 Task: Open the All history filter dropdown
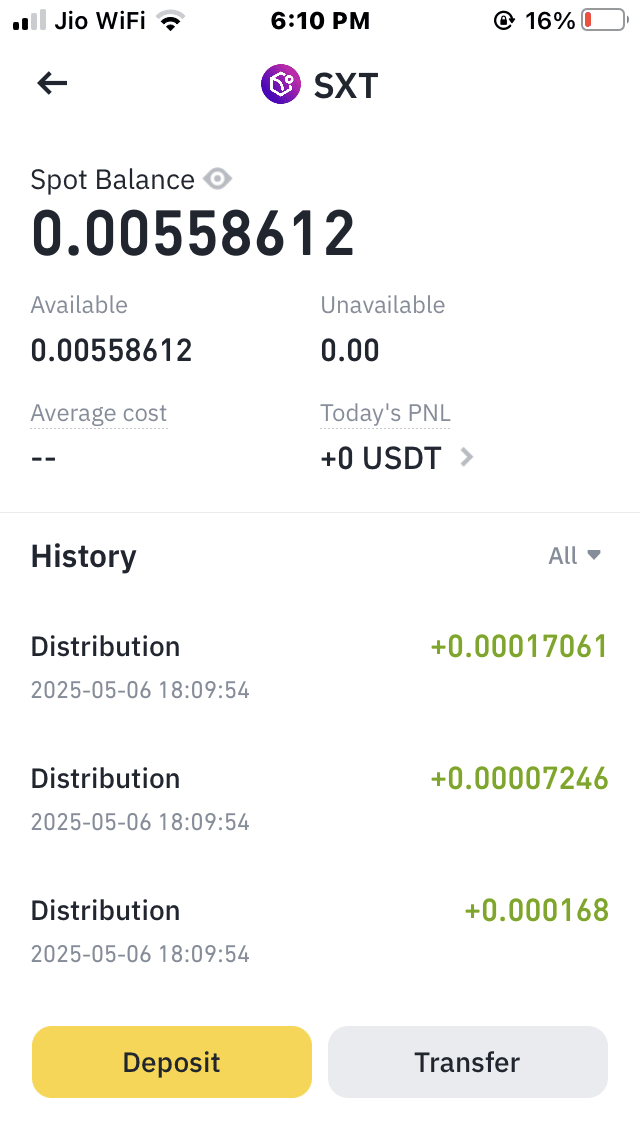pos(574,556)
